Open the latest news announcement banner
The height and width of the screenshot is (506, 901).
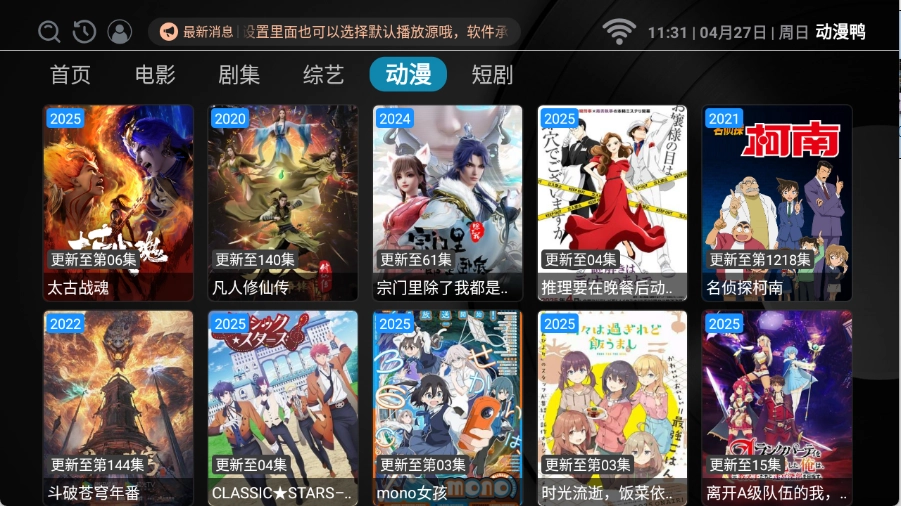pyautogui.click(x=334, y=32)
